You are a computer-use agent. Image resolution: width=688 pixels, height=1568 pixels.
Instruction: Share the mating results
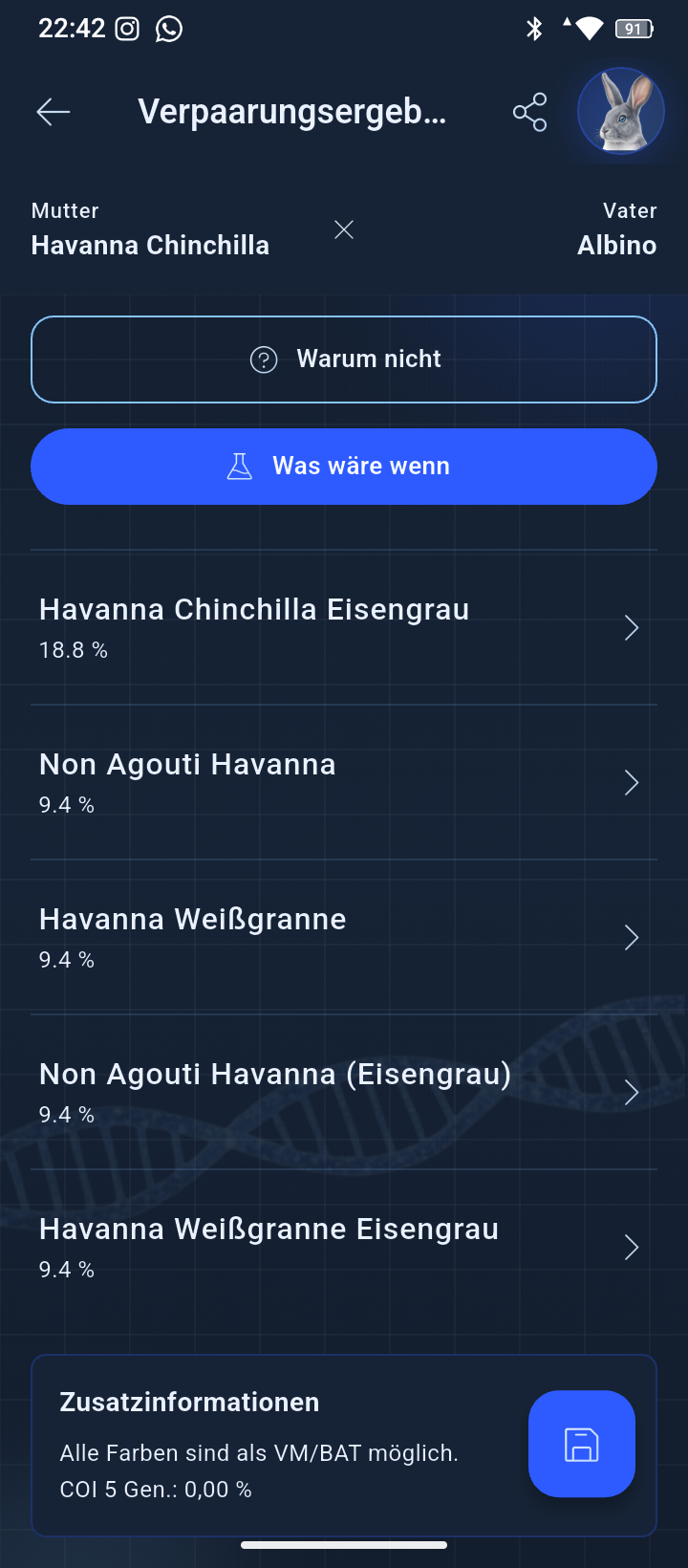[x=529, y=112]
